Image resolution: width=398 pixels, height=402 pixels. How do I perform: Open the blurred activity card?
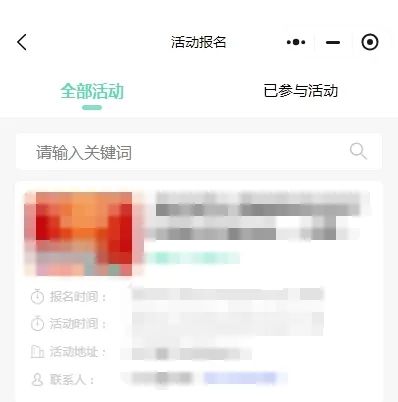click(x=199, y=292)
